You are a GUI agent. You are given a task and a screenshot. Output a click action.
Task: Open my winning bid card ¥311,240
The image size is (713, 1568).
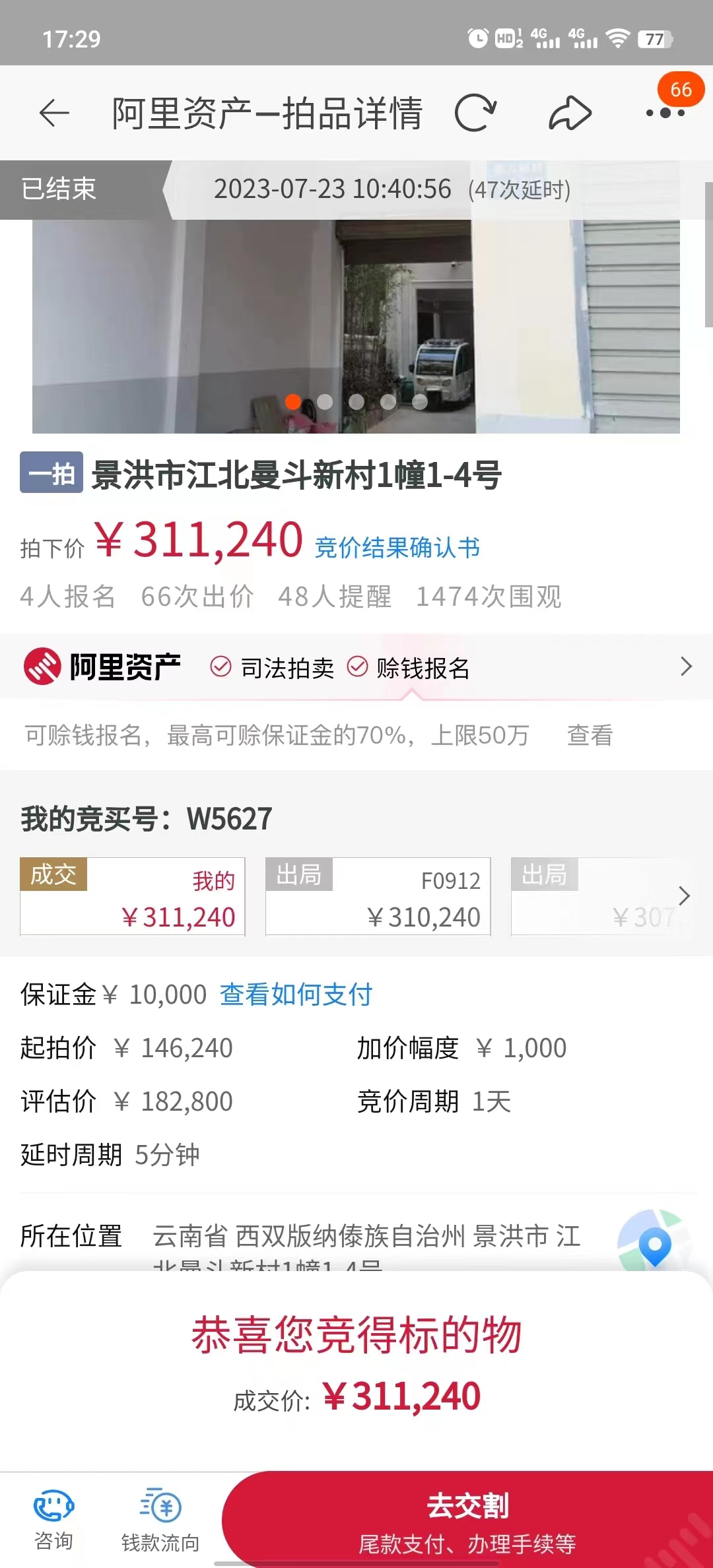tap(133, 896)
